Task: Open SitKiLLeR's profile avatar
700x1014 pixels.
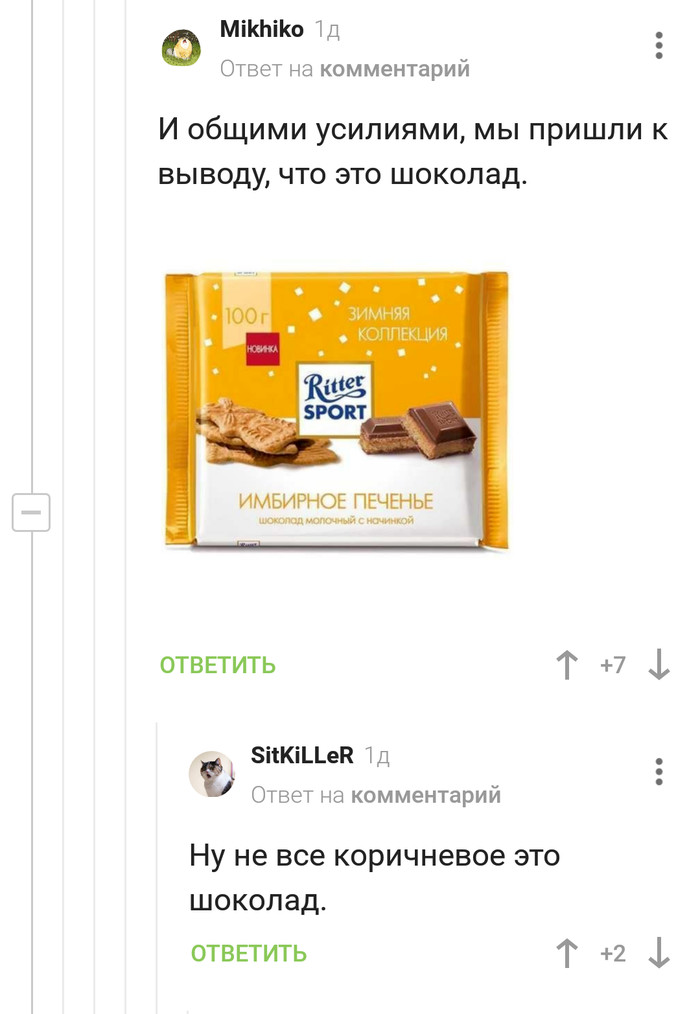Action: coord(212,773)
